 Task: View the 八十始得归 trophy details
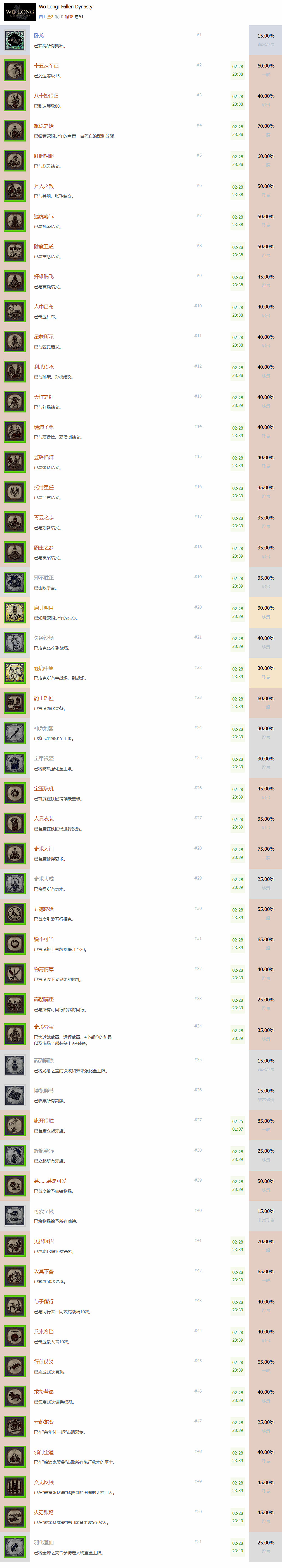pos(46,96)
